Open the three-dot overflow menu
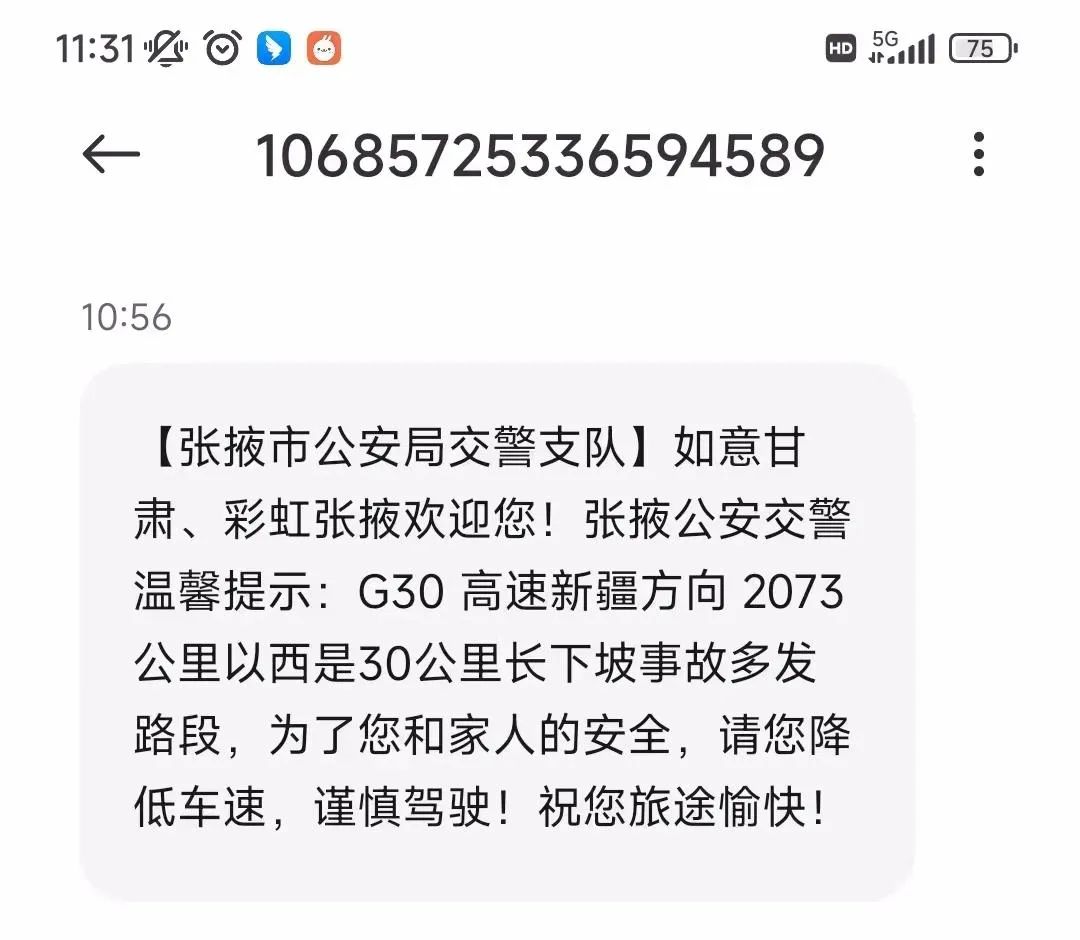This screenshot has width=1080, height=940. (x=978, y=155)
